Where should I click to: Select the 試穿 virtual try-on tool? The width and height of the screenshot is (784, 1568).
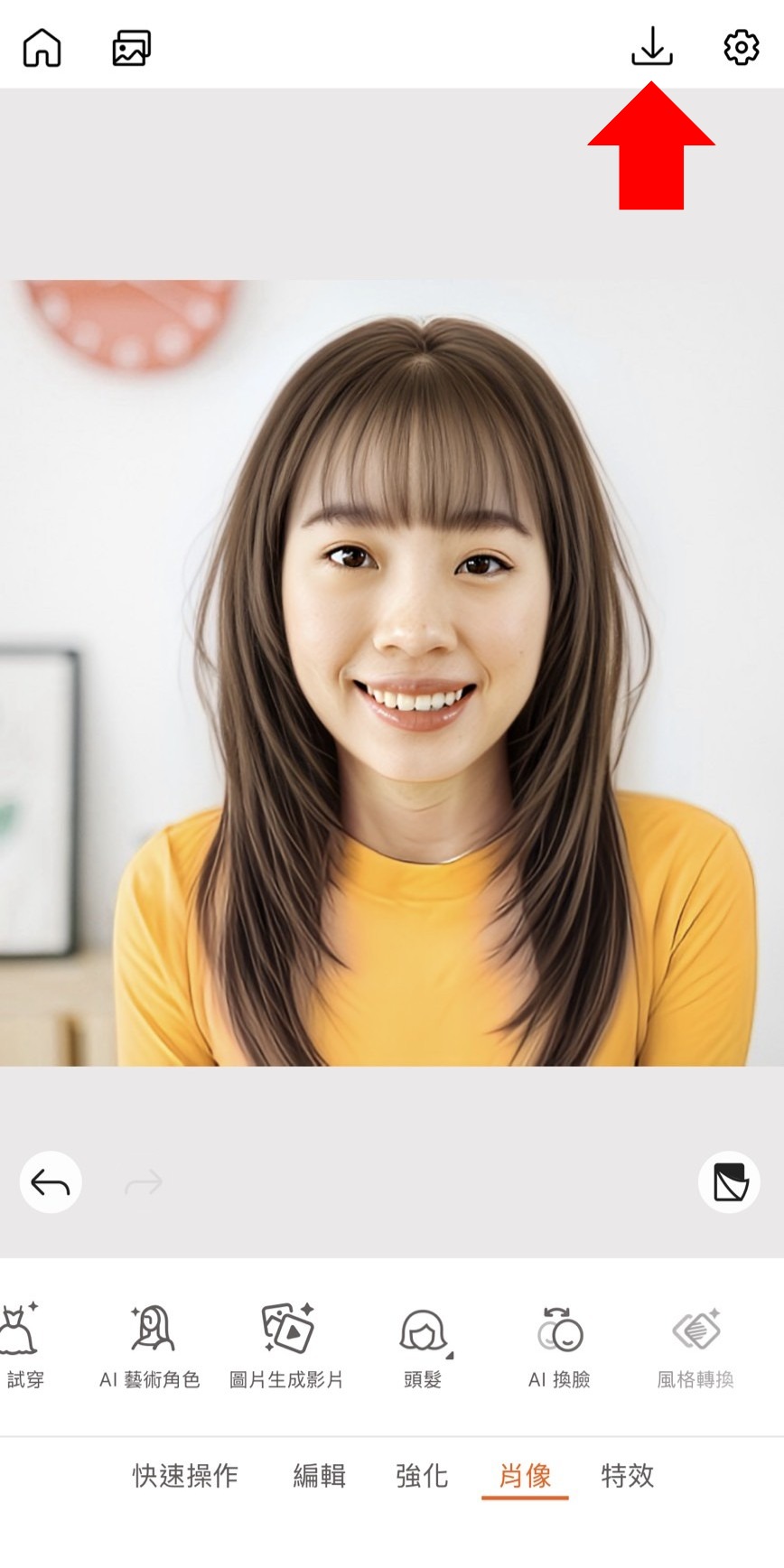pos(22,1346)
